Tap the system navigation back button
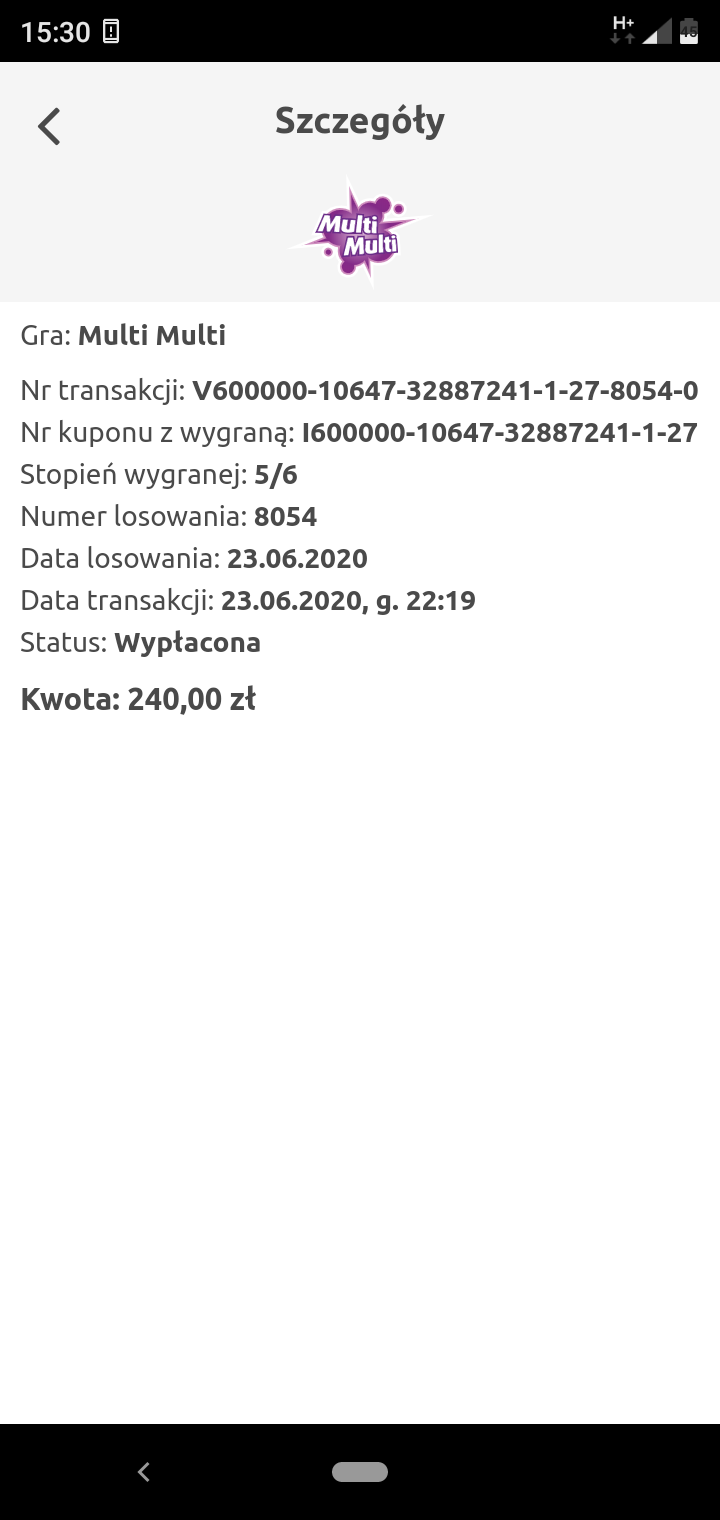This screenshot has height=1520, width=720. point(144,1472)
